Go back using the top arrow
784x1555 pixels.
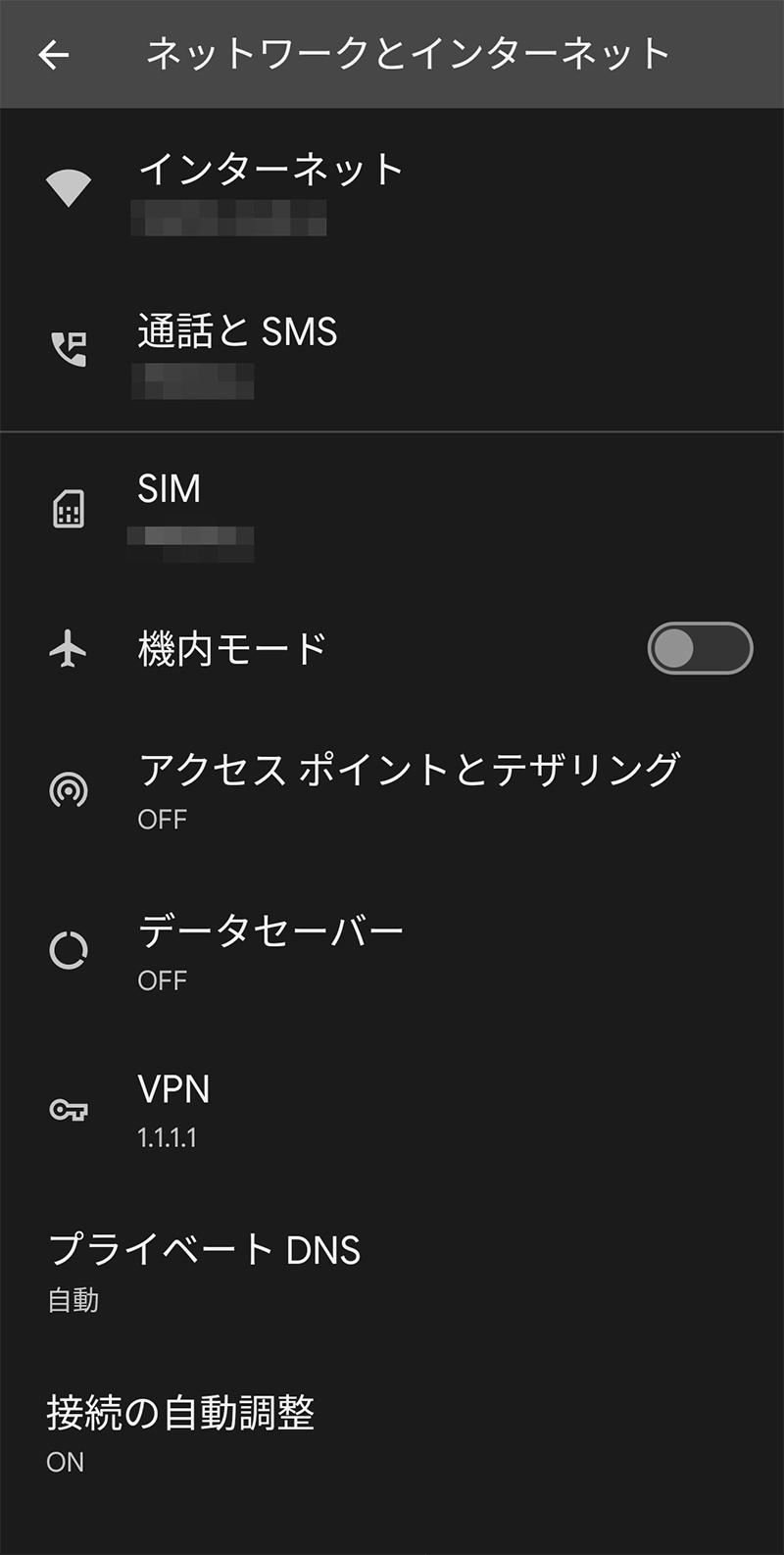(x=54, y=55)
